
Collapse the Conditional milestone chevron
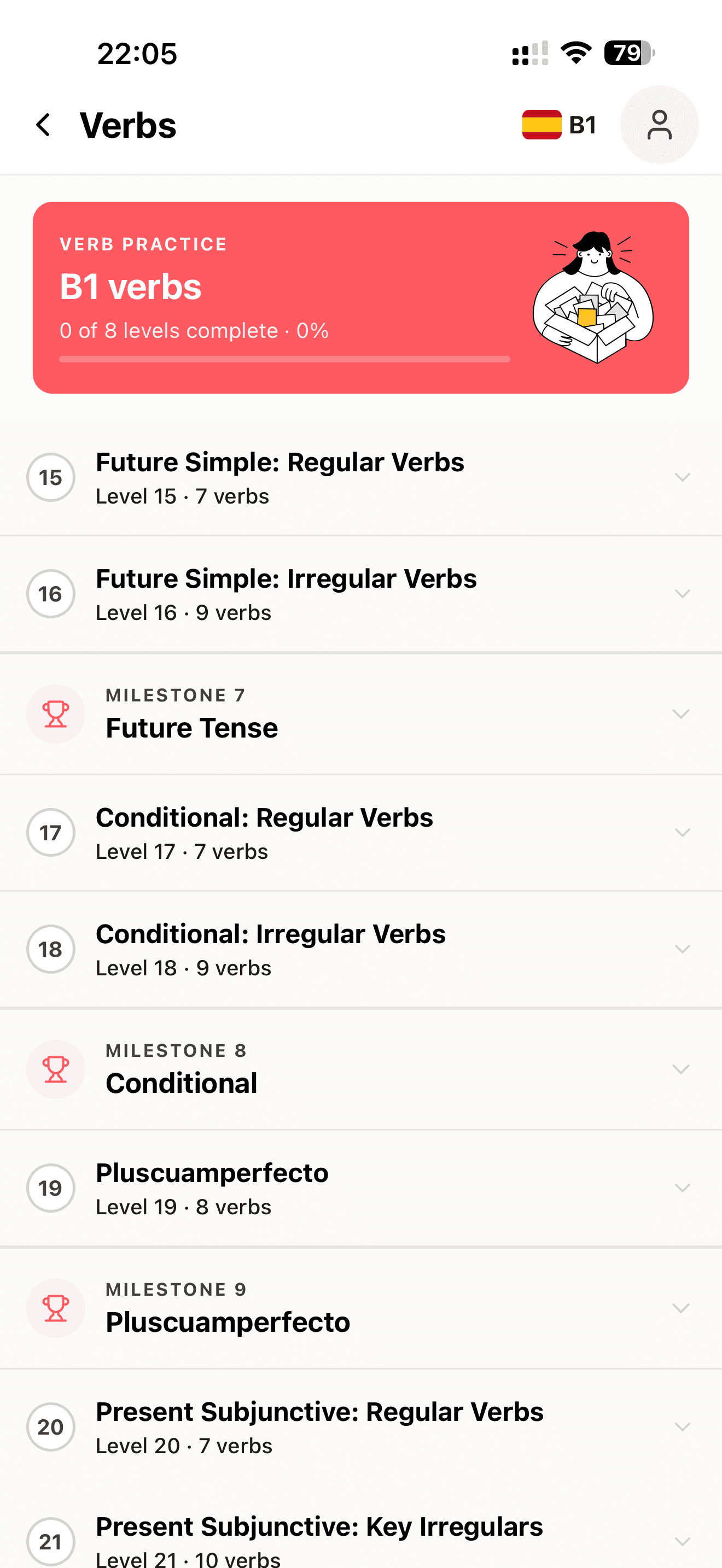681,1069
